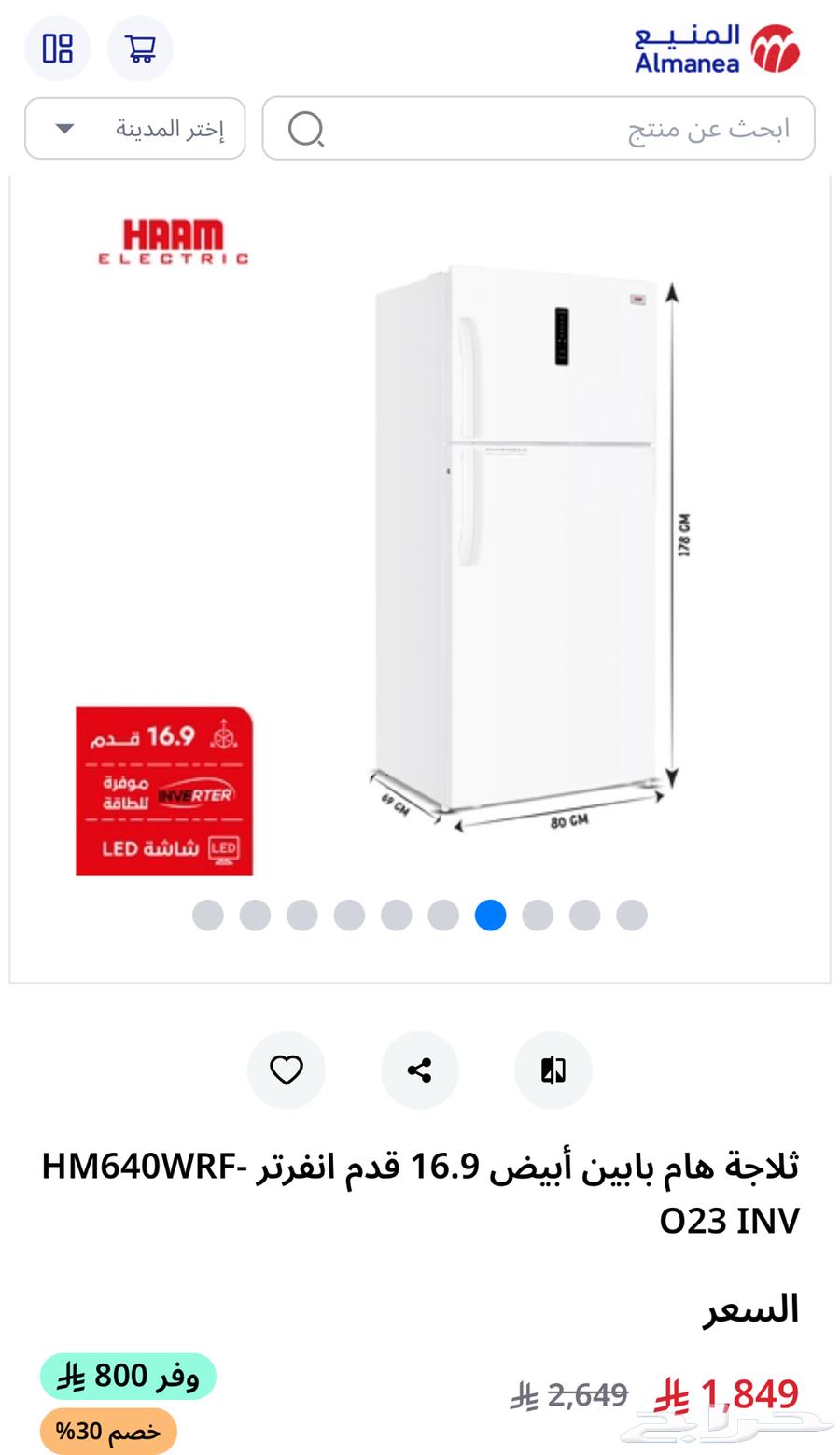Viewport: 840px width, 1455px height.
Task: Compare this product with others
Action: 553,1070
